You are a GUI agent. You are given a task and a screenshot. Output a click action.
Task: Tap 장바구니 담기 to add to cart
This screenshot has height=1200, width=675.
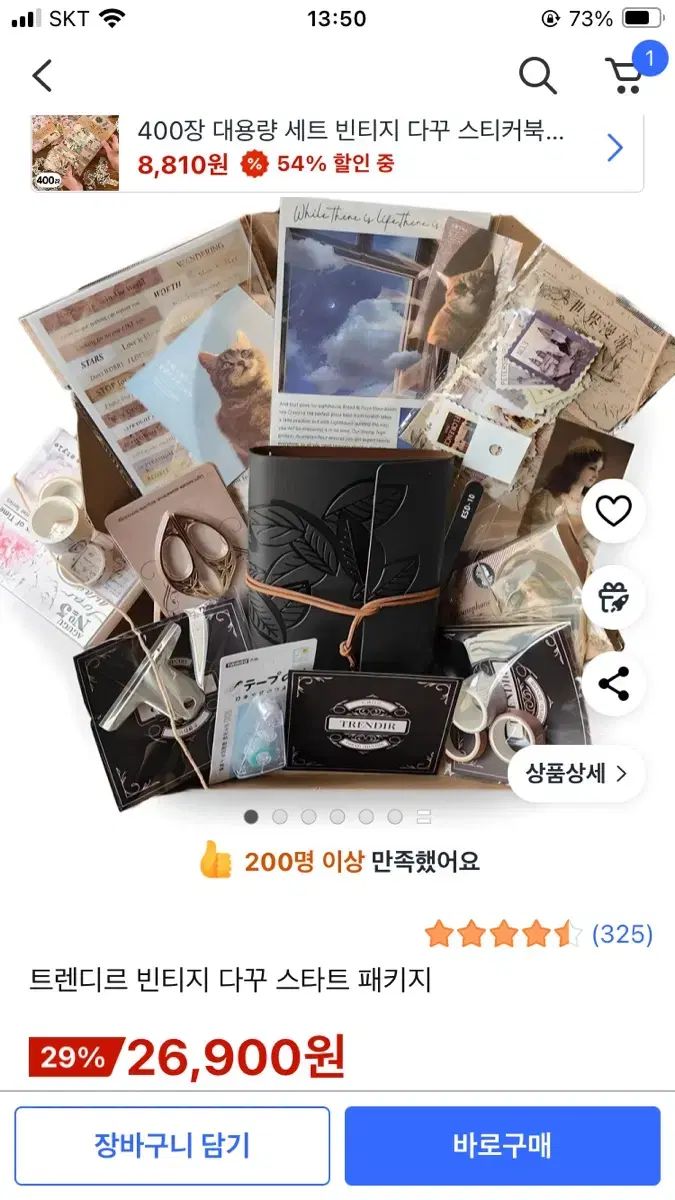pos(172,1145)
